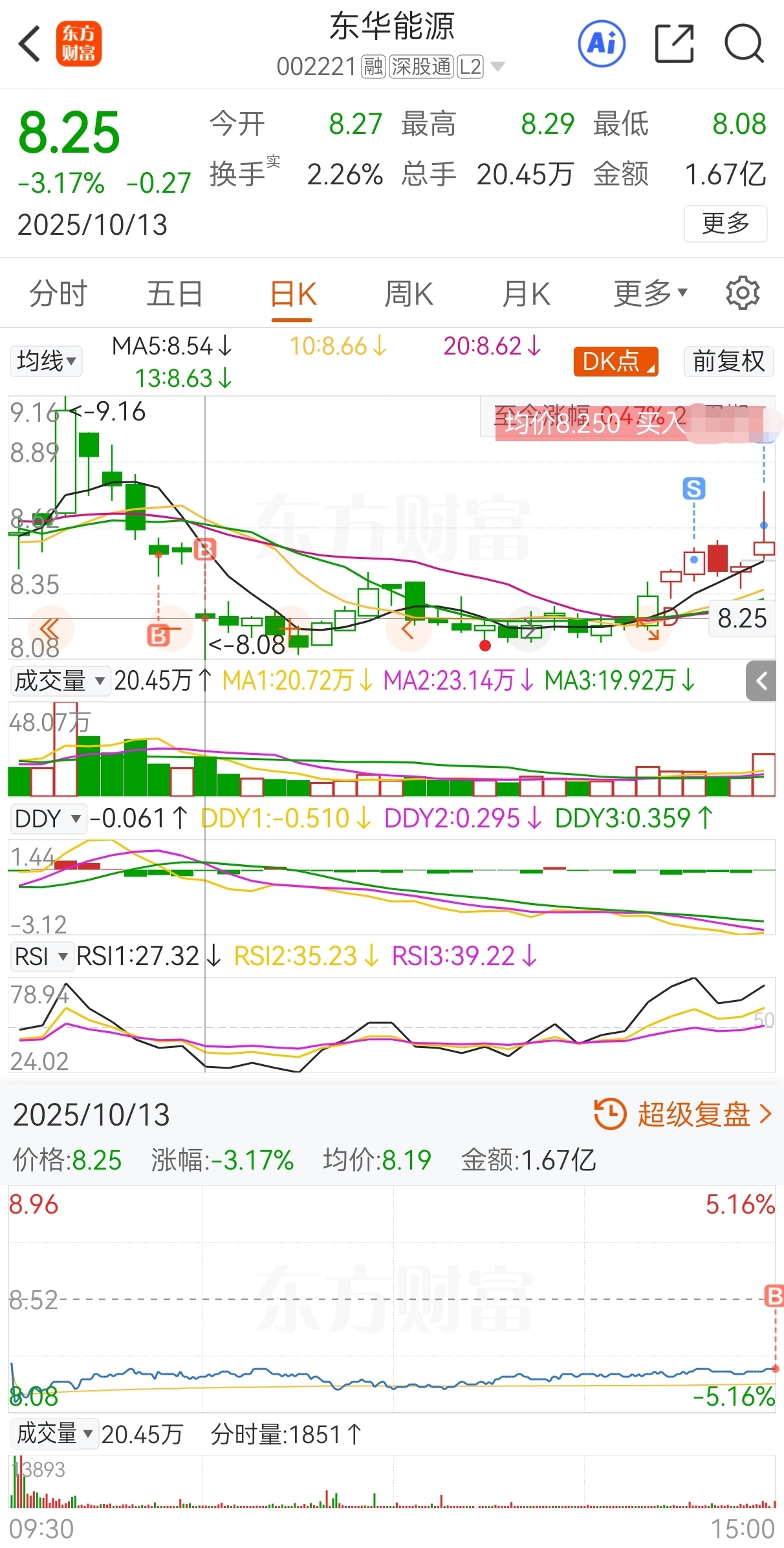
Task: Tap 更多 button for more quote details
Action: tap(725, 224)
